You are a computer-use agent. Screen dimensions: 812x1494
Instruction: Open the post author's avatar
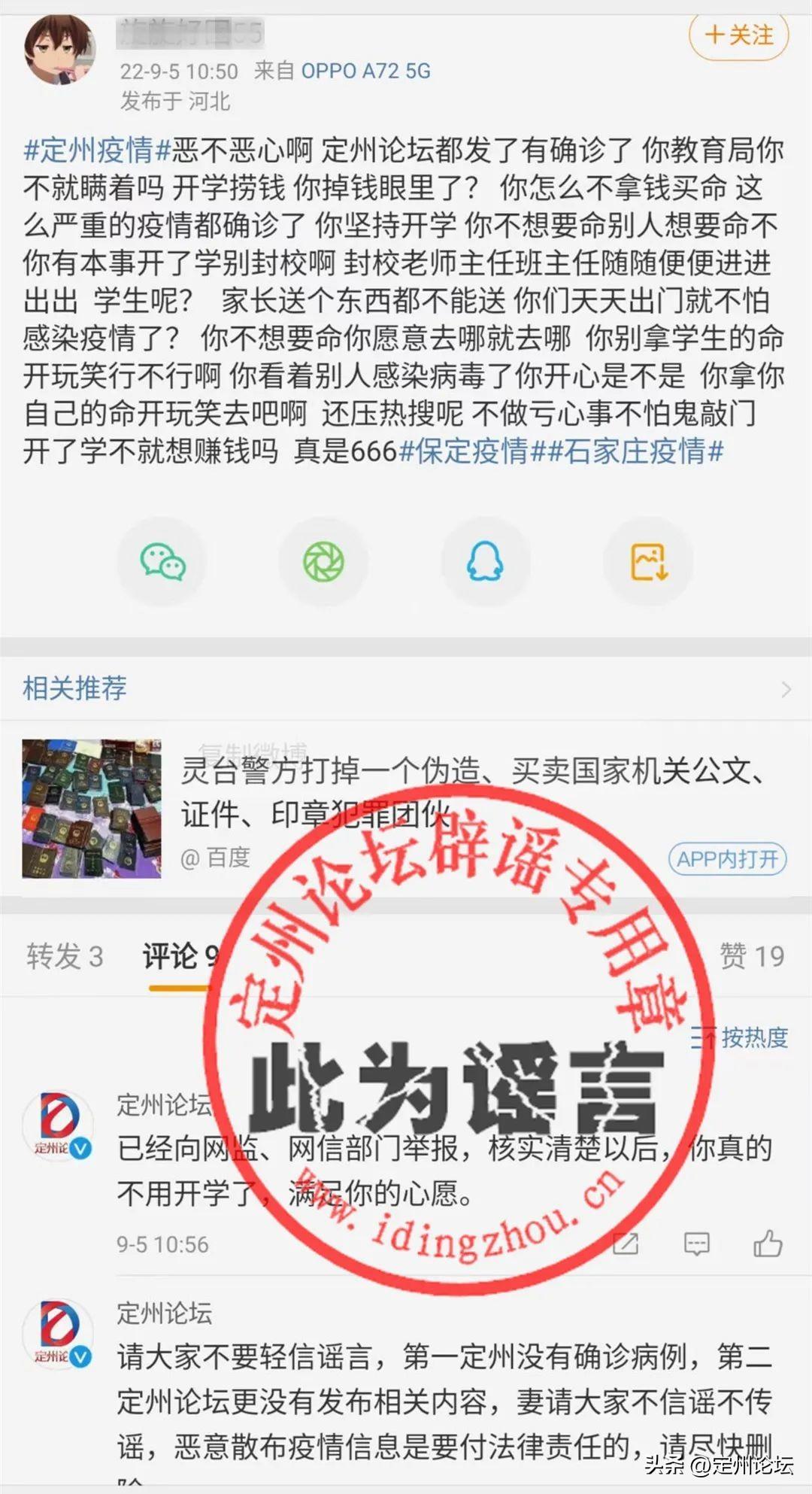[60, 50]
